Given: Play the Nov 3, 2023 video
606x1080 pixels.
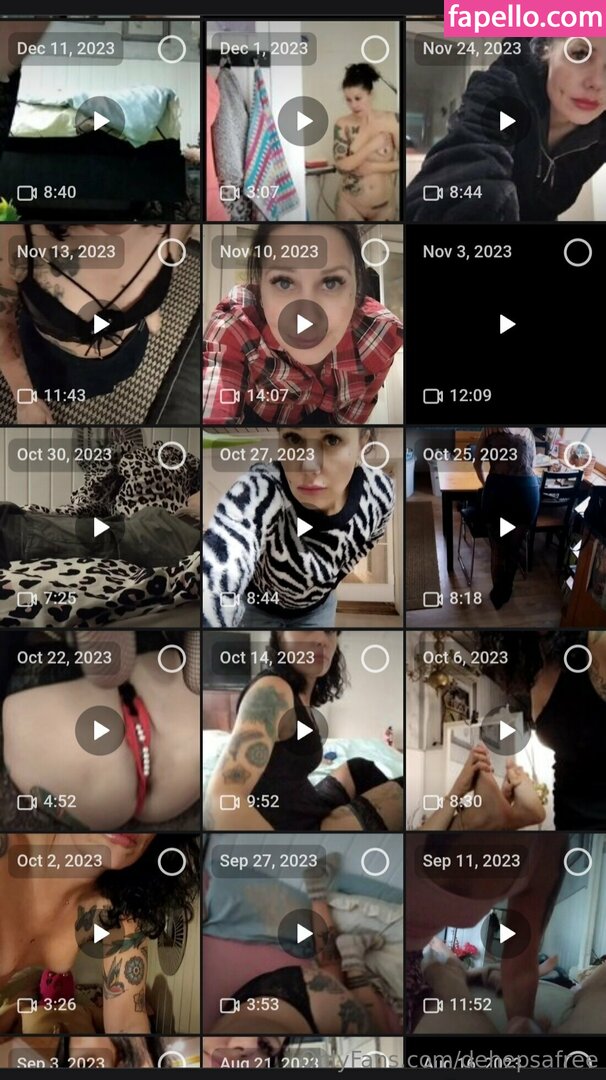Looking at the screenshot, I should point(506,324).
